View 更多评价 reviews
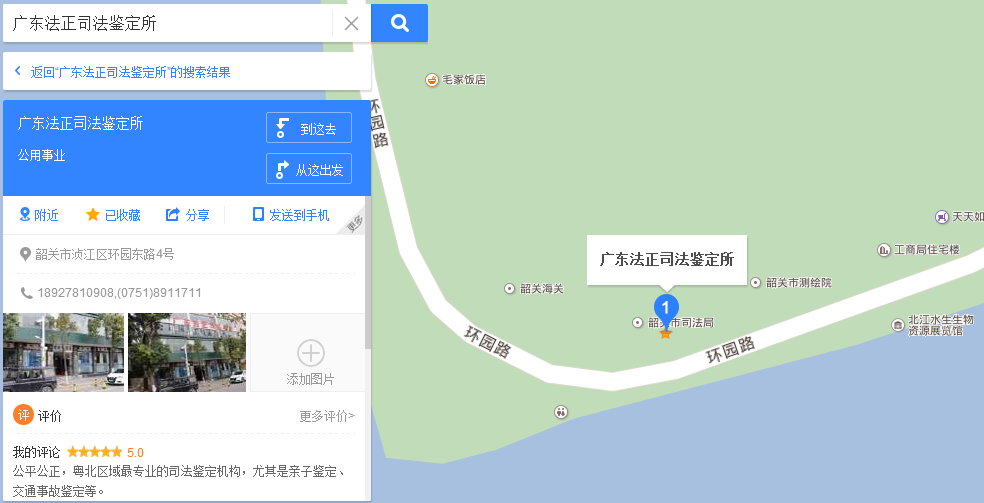This screenshot has height=503, width=984. coord(326,416)
